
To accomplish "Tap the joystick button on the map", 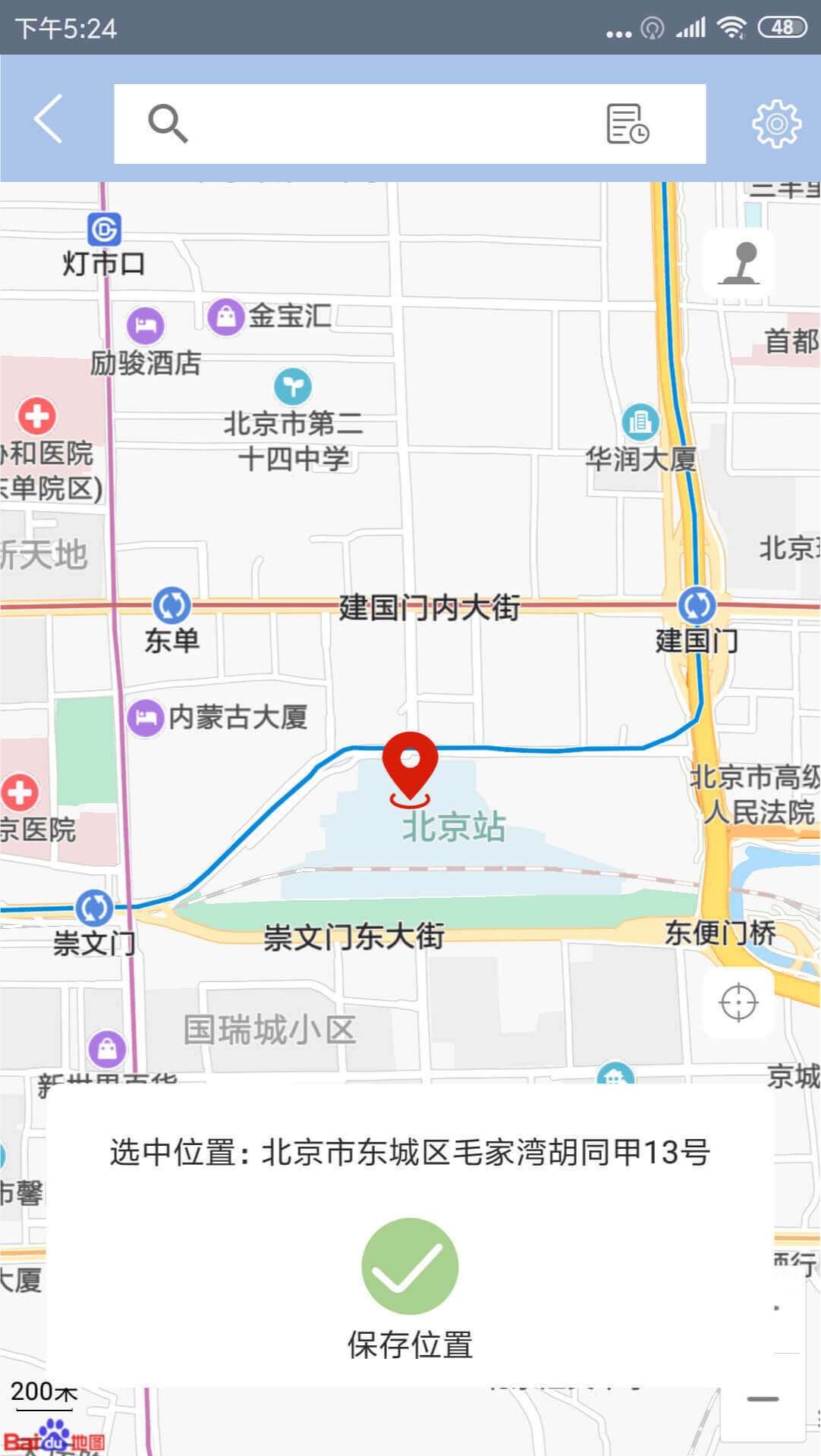I will pyautogui.click(x=739, y=262).
